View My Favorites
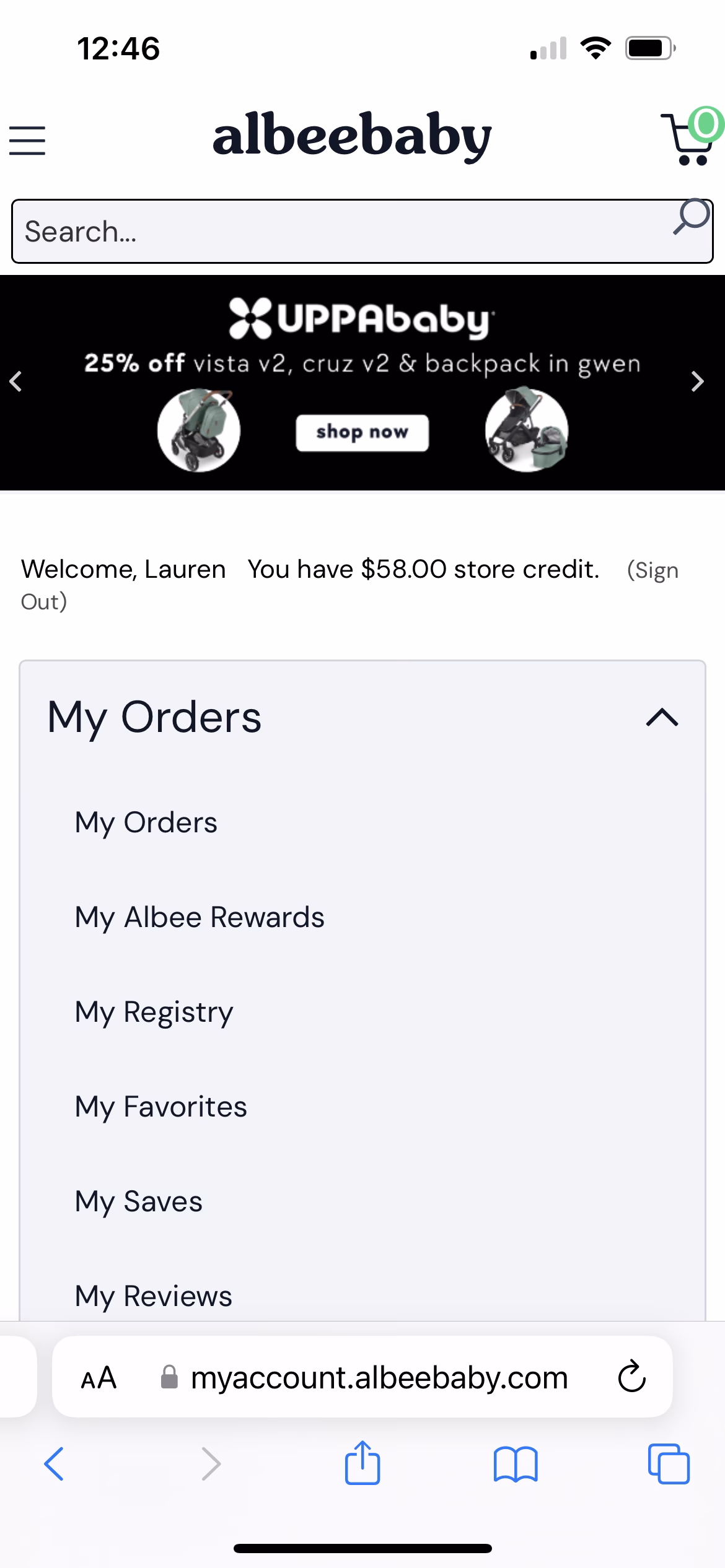Image resolution: width=725 pixels, height=1568 pixels. tap(160, 1107)
